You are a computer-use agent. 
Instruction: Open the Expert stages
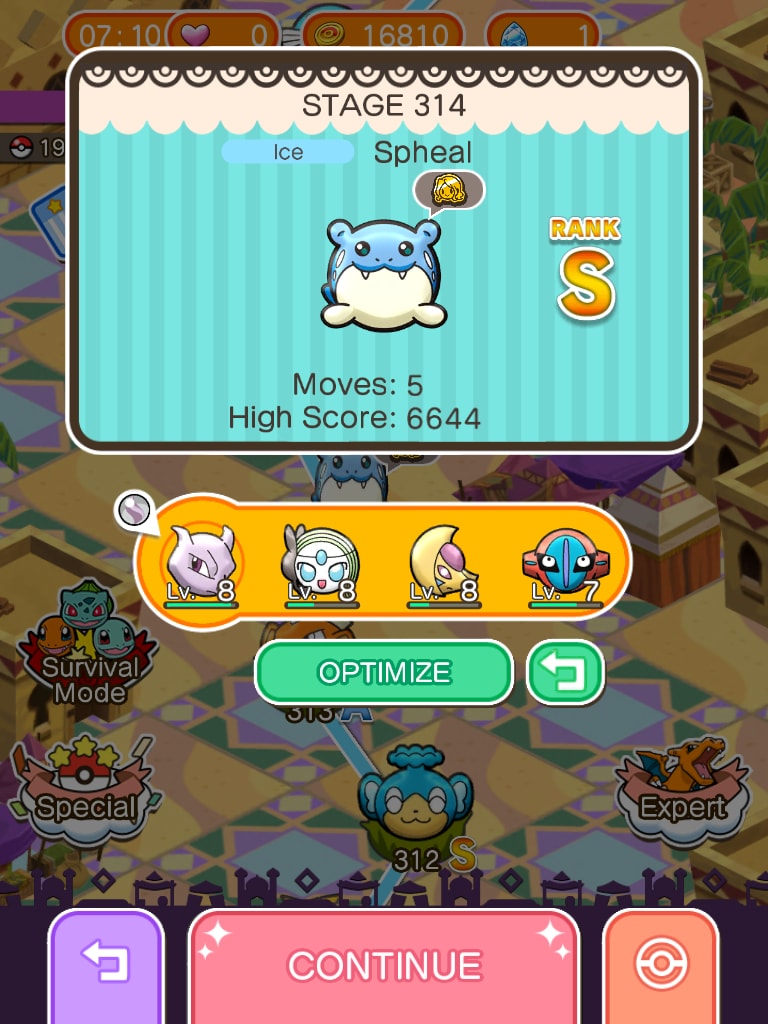point(682,785)
